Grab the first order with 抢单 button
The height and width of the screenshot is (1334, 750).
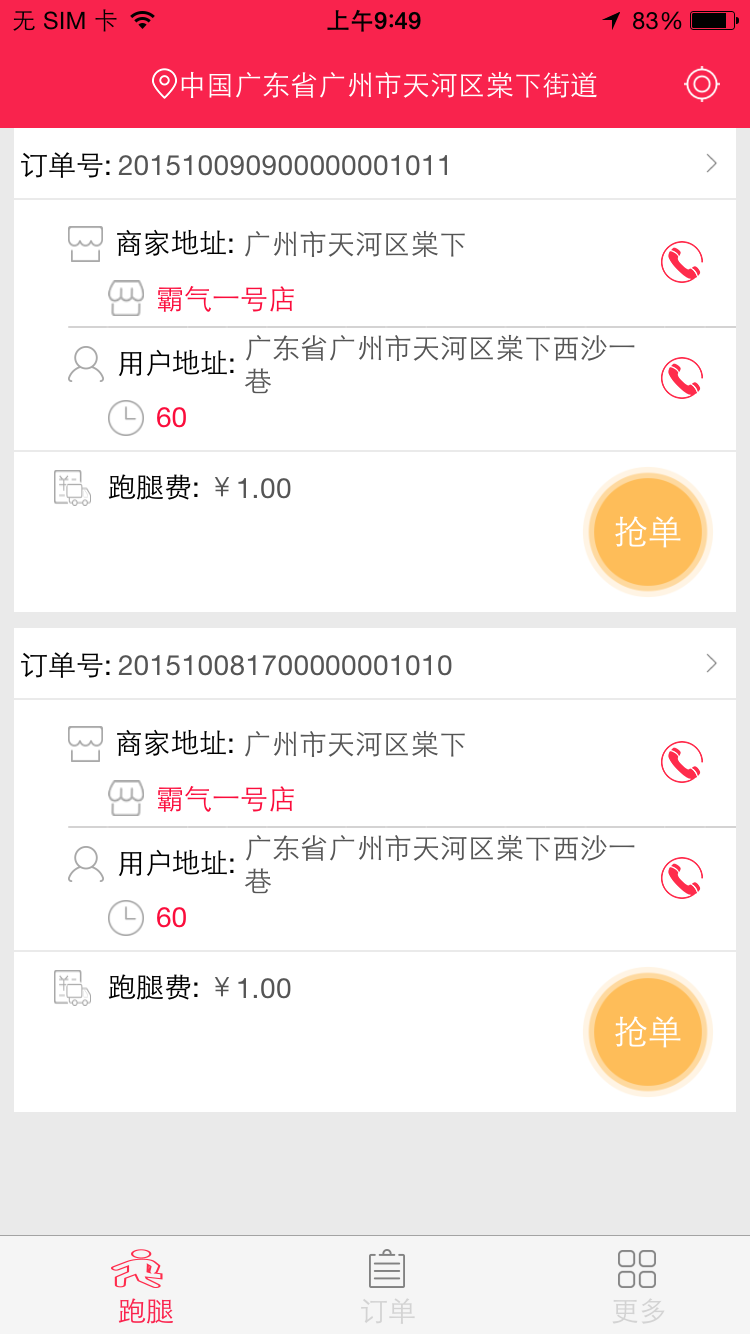(x=648, y=532)
